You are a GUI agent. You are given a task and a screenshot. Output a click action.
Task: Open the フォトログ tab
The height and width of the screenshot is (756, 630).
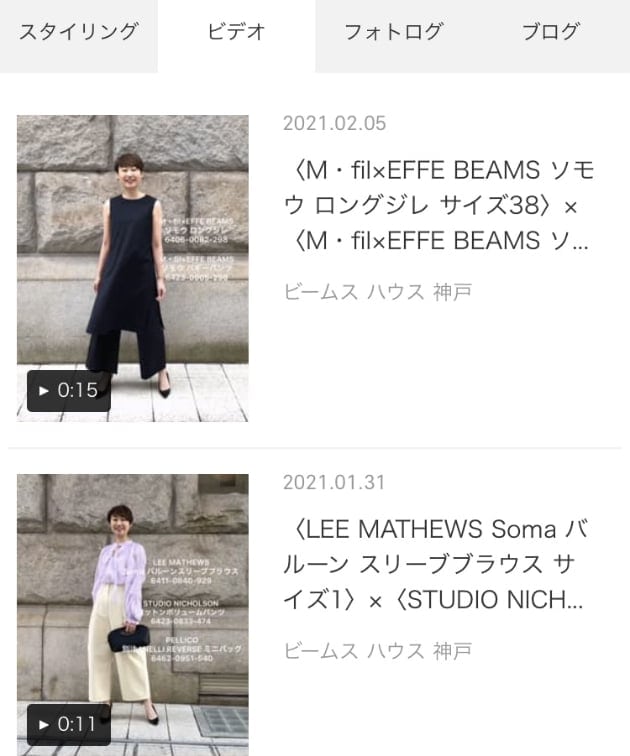pos(393,32)
